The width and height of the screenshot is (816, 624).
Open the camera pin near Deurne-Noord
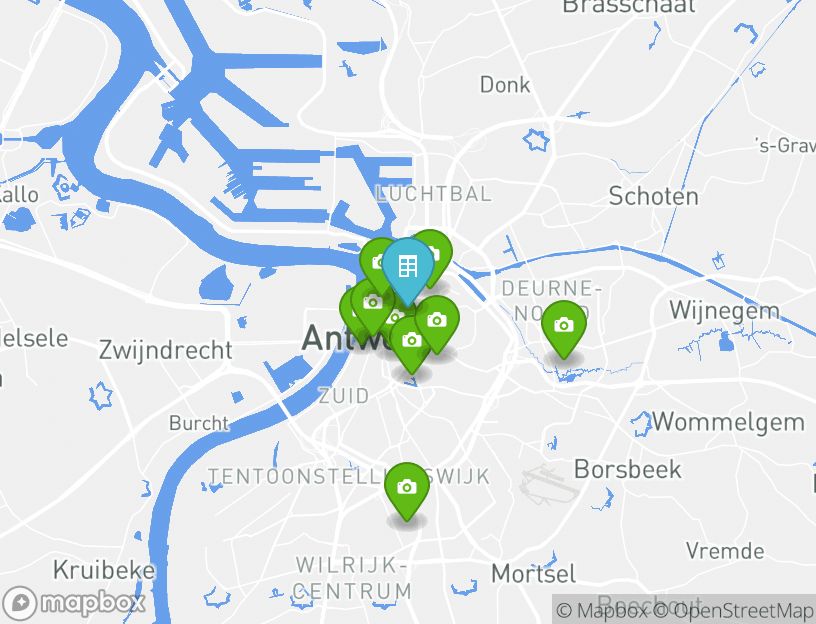coord(564,326)
